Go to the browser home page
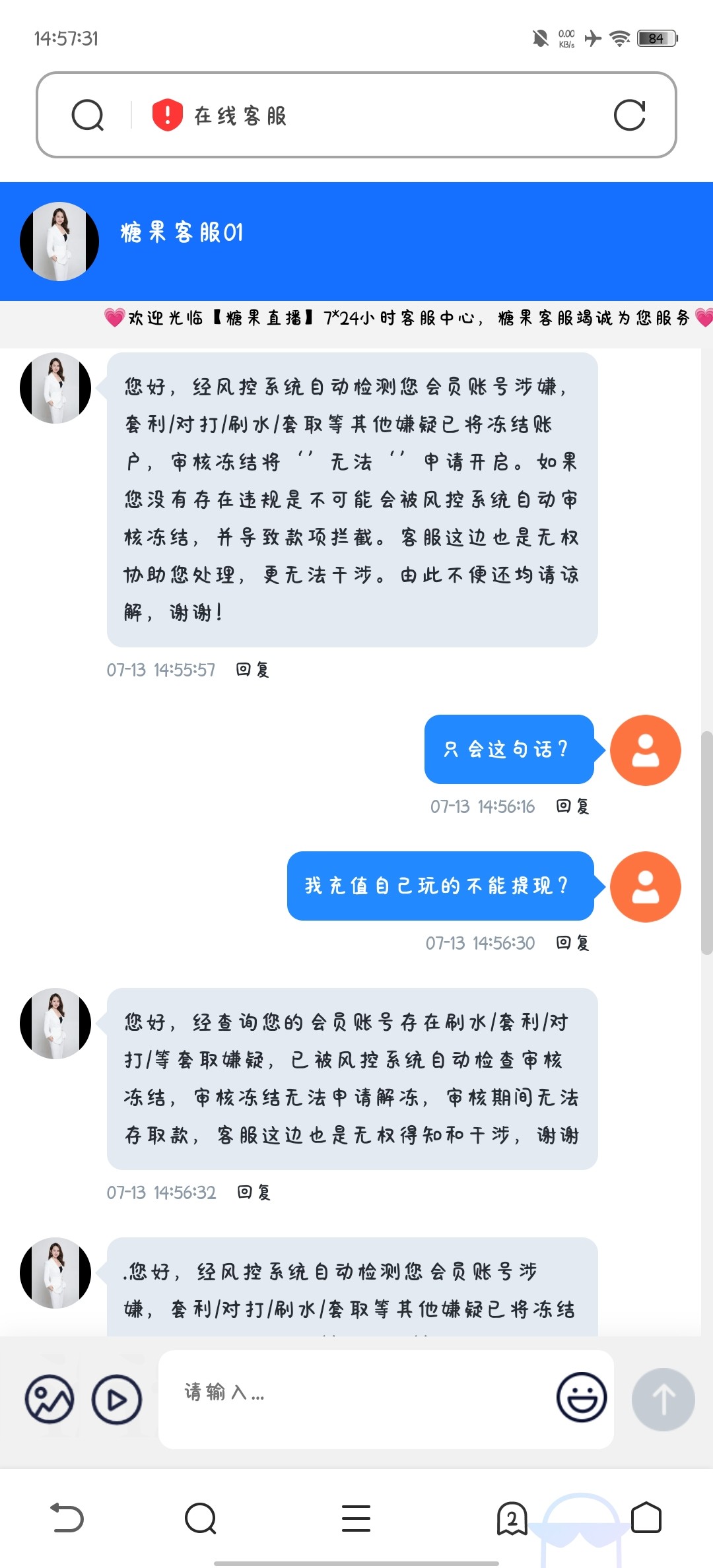713x1568 pixels. click(x=646, y=1518)
